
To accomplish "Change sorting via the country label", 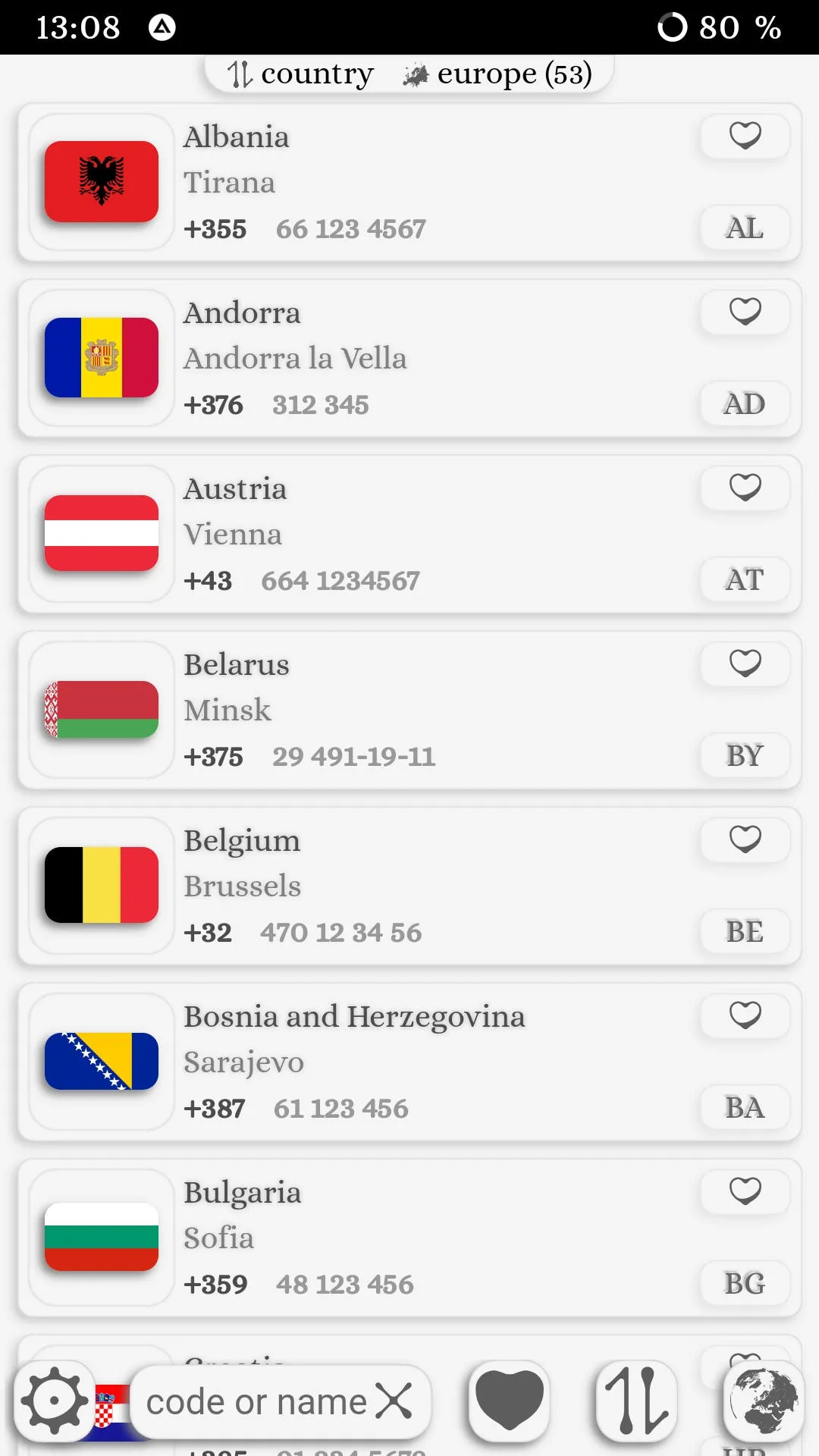I will coord(301,74).
